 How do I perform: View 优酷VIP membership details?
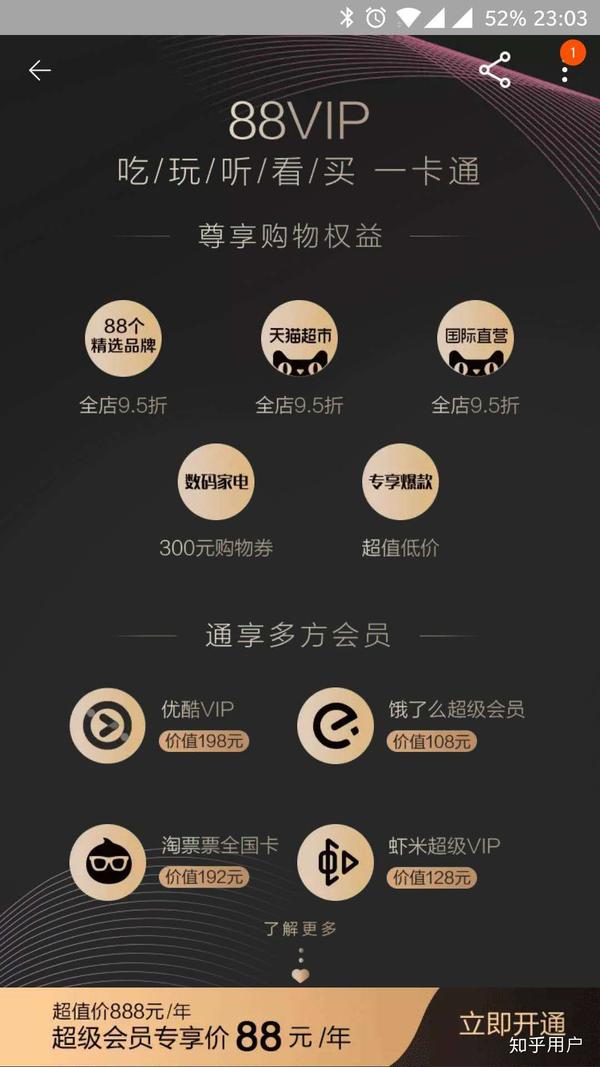(x=108, y=726)
